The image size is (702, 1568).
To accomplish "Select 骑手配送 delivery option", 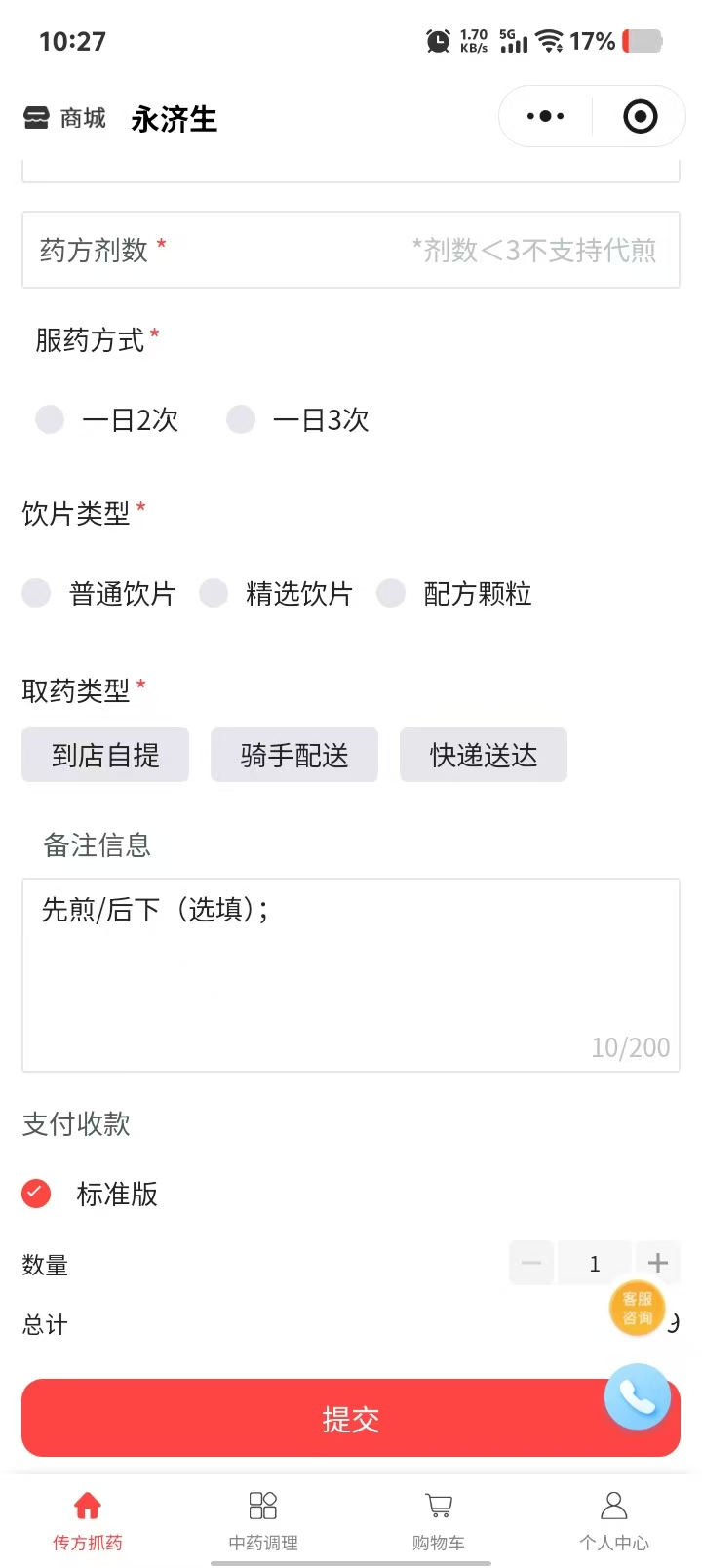I will coord(294,755).
